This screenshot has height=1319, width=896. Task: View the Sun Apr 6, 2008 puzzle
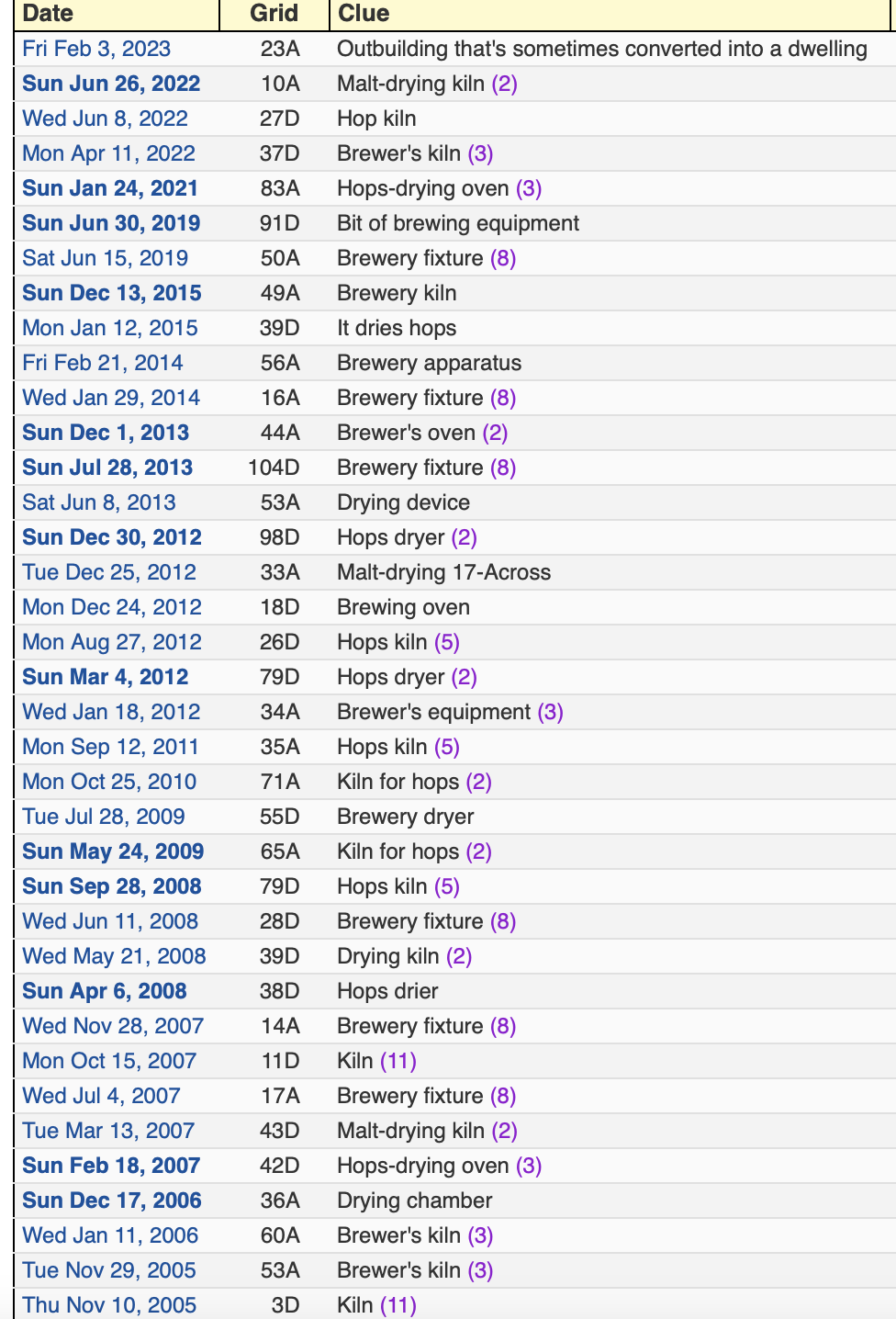click(105, 991)
